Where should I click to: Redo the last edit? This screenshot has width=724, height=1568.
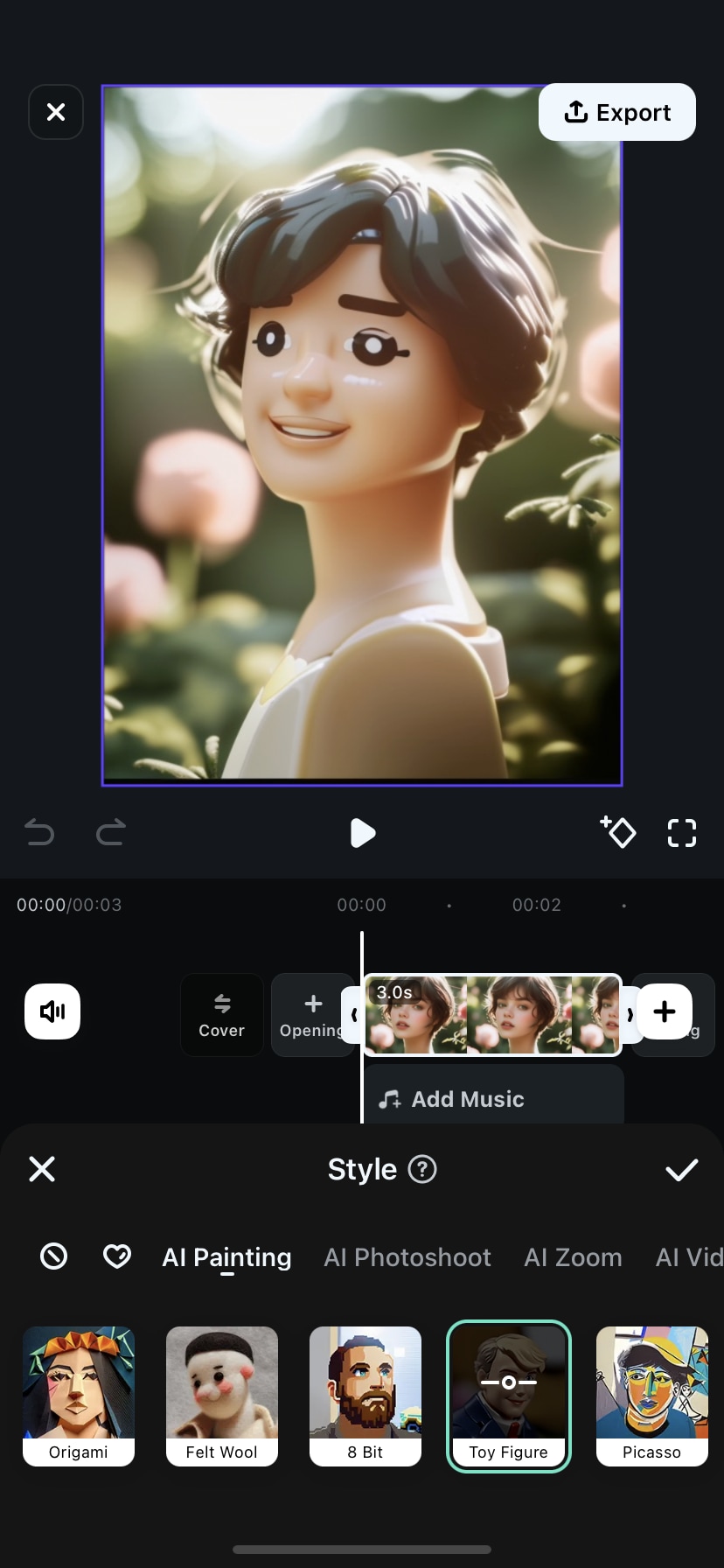(x=111, y=832)
